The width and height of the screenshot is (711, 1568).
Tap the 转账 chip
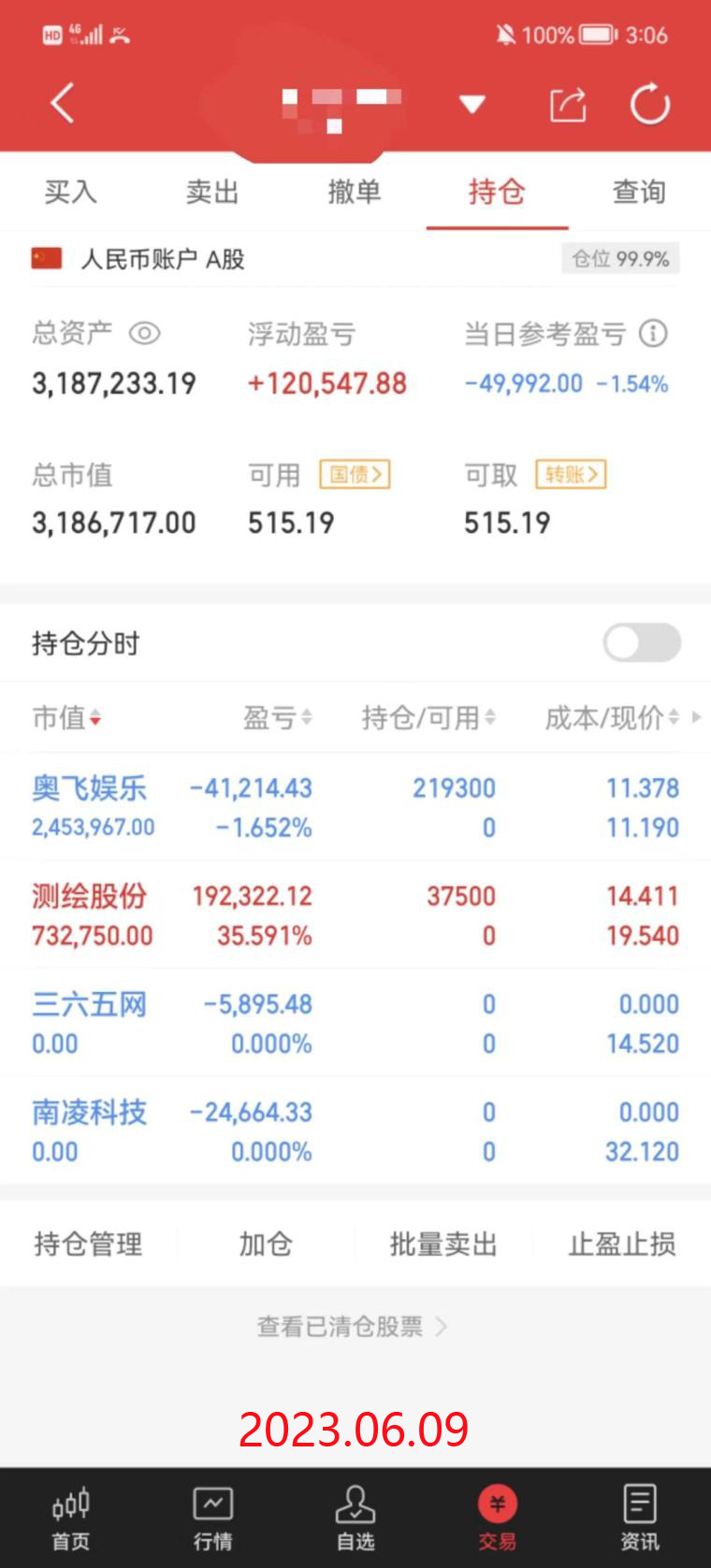pos(571,475)
